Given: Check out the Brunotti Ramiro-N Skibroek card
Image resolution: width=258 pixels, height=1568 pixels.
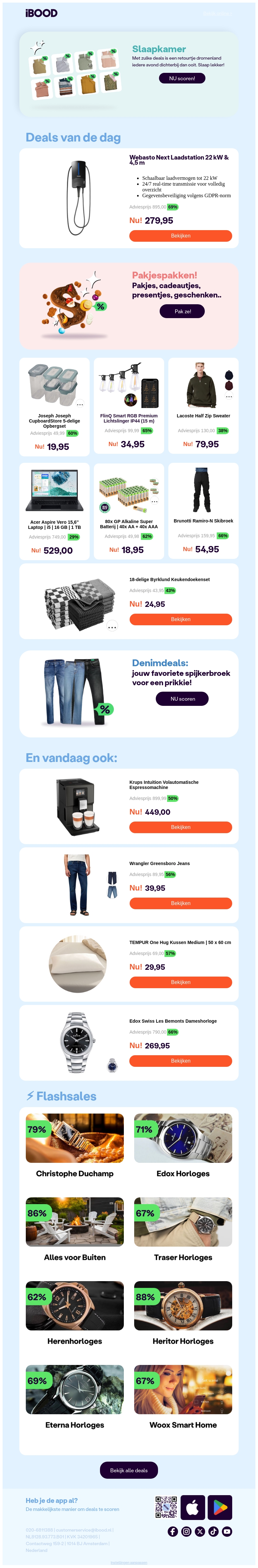Looking at the screenshot, I should click(x=203, y=511).
